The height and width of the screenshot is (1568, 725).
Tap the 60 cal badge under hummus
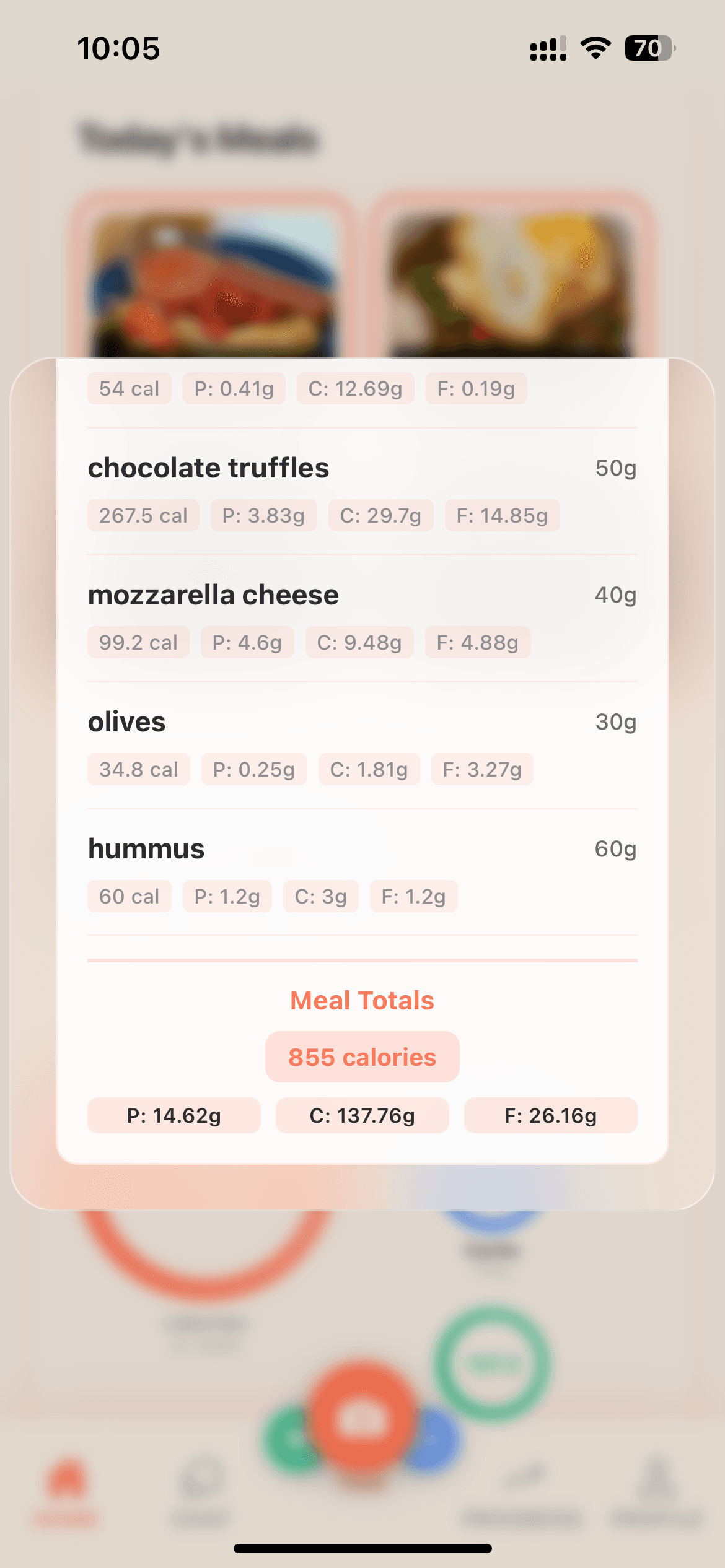pyautogui.click(x=129, y=896)
